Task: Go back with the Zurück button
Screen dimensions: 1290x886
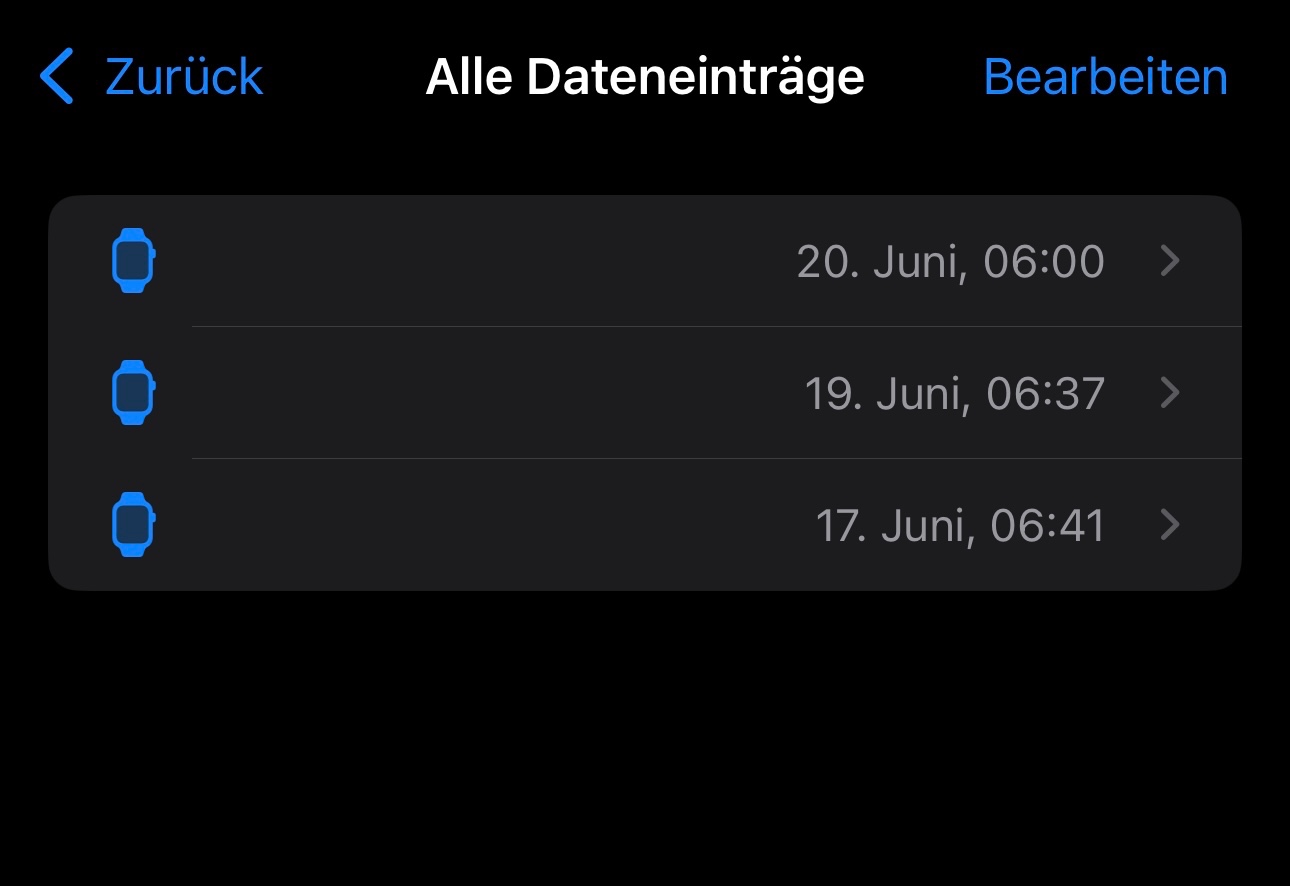Action: click(152, 77)
